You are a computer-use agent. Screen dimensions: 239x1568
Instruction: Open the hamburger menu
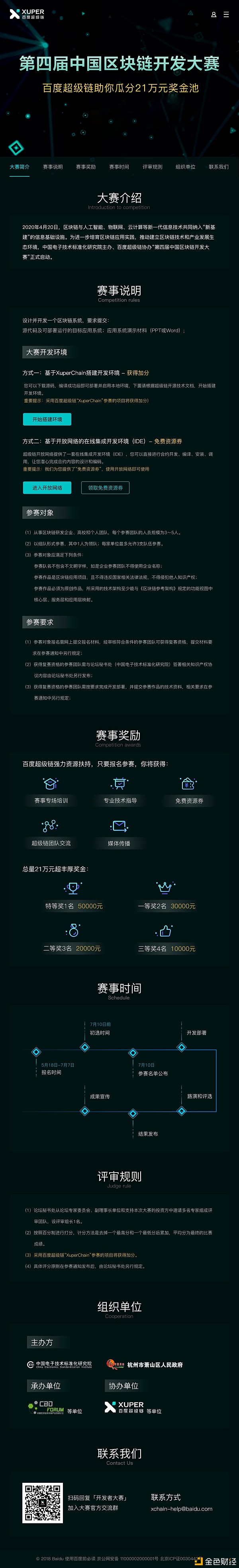click(x=227, y=15)
